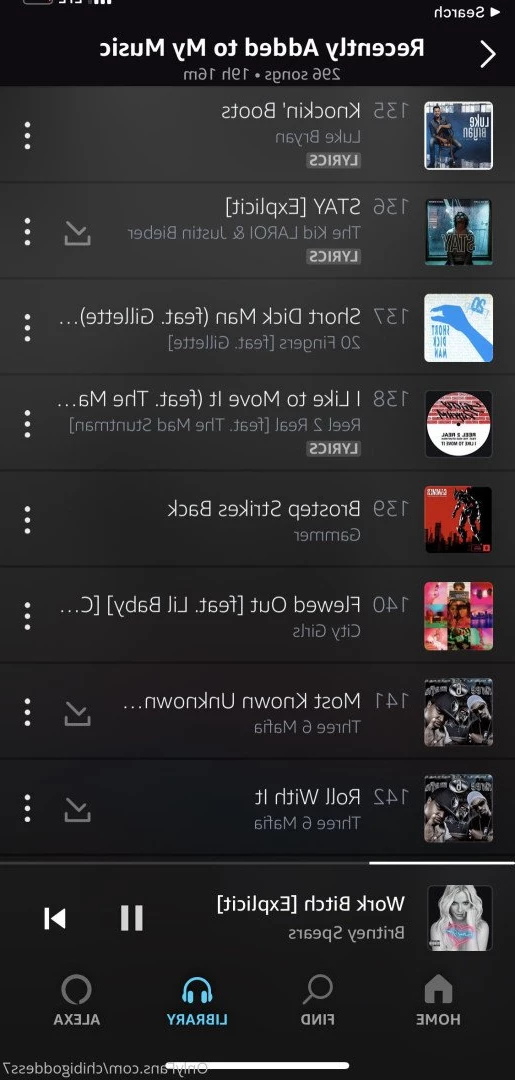This screenshot has height=1080, width=515.
Task: Download Most Known Unknown by Three 6 Mafia
Action: (x=77, y=713)
